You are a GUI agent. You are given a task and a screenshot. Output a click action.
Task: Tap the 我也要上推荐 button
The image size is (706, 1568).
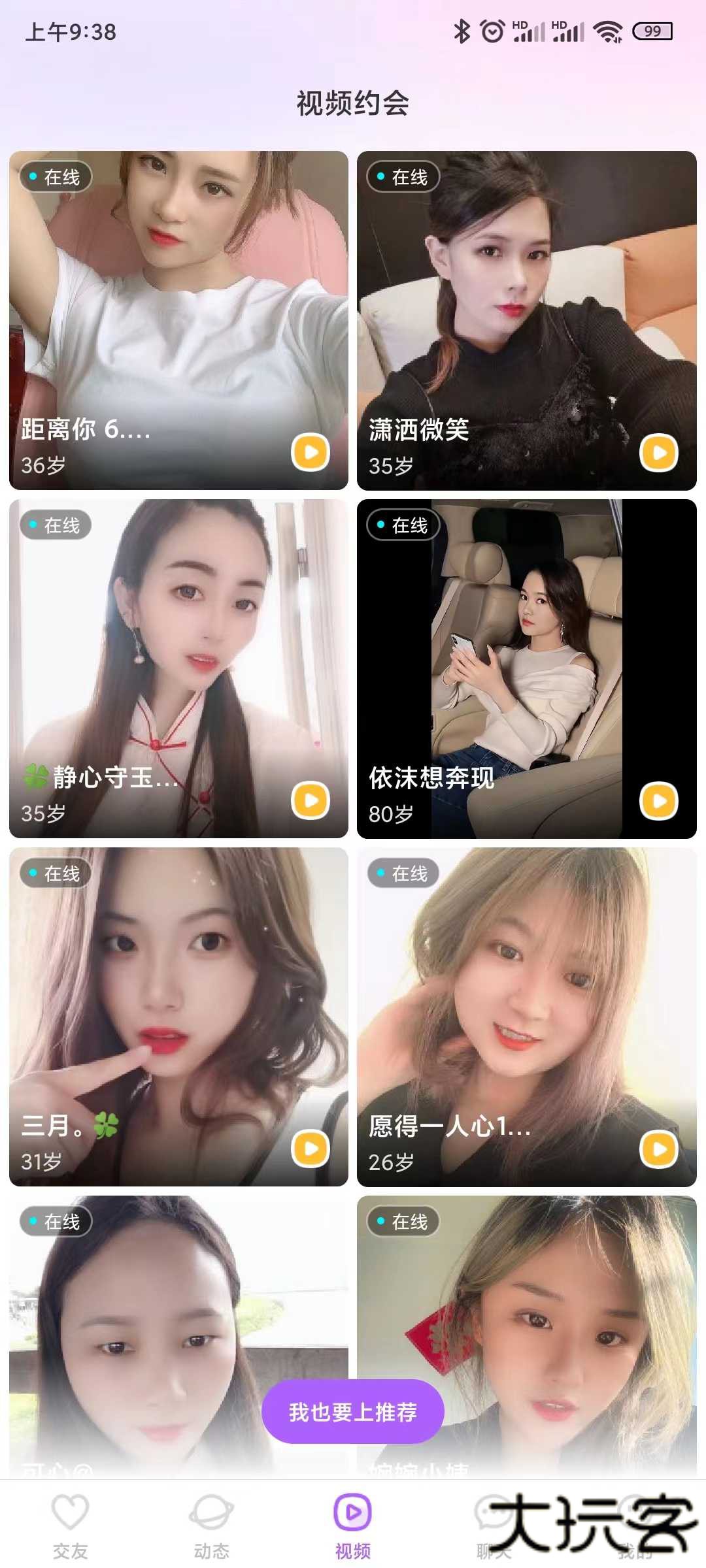353,1412
